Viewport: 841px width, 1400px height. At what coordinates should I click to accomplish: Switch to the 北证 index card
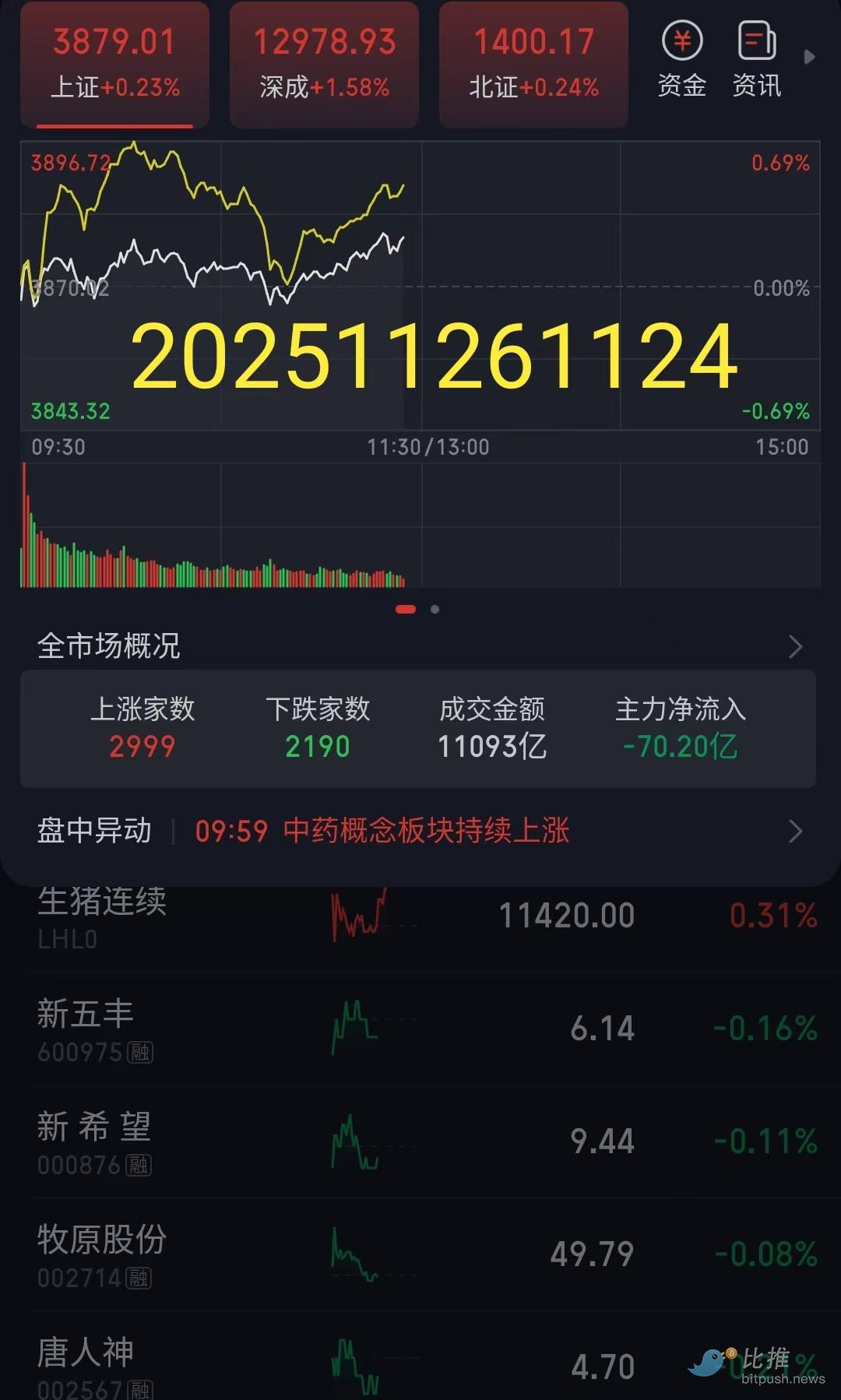[533, 64]
